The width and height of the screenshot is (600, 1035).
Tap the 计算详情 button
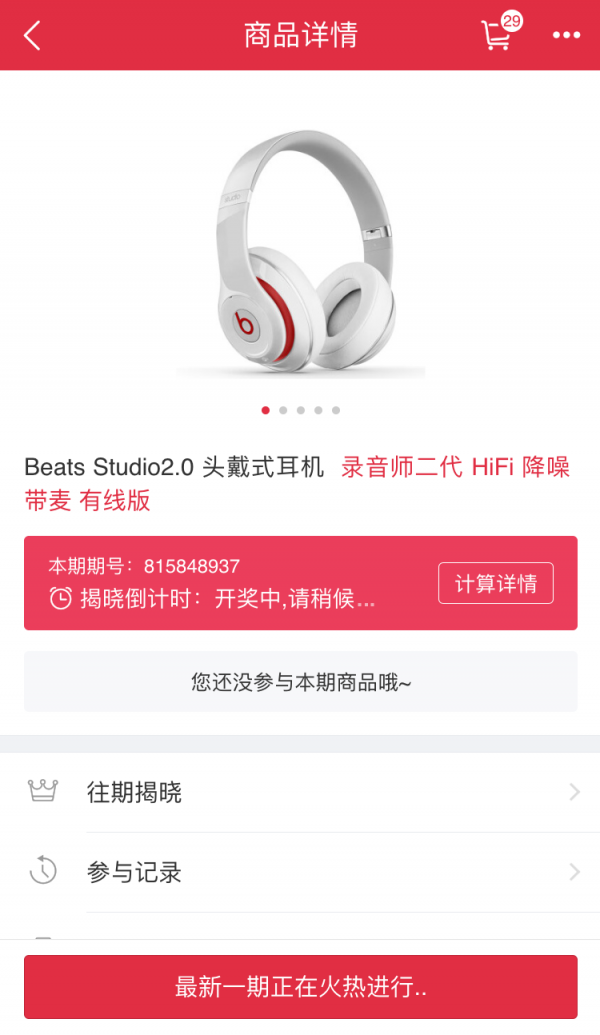point(495,583)
